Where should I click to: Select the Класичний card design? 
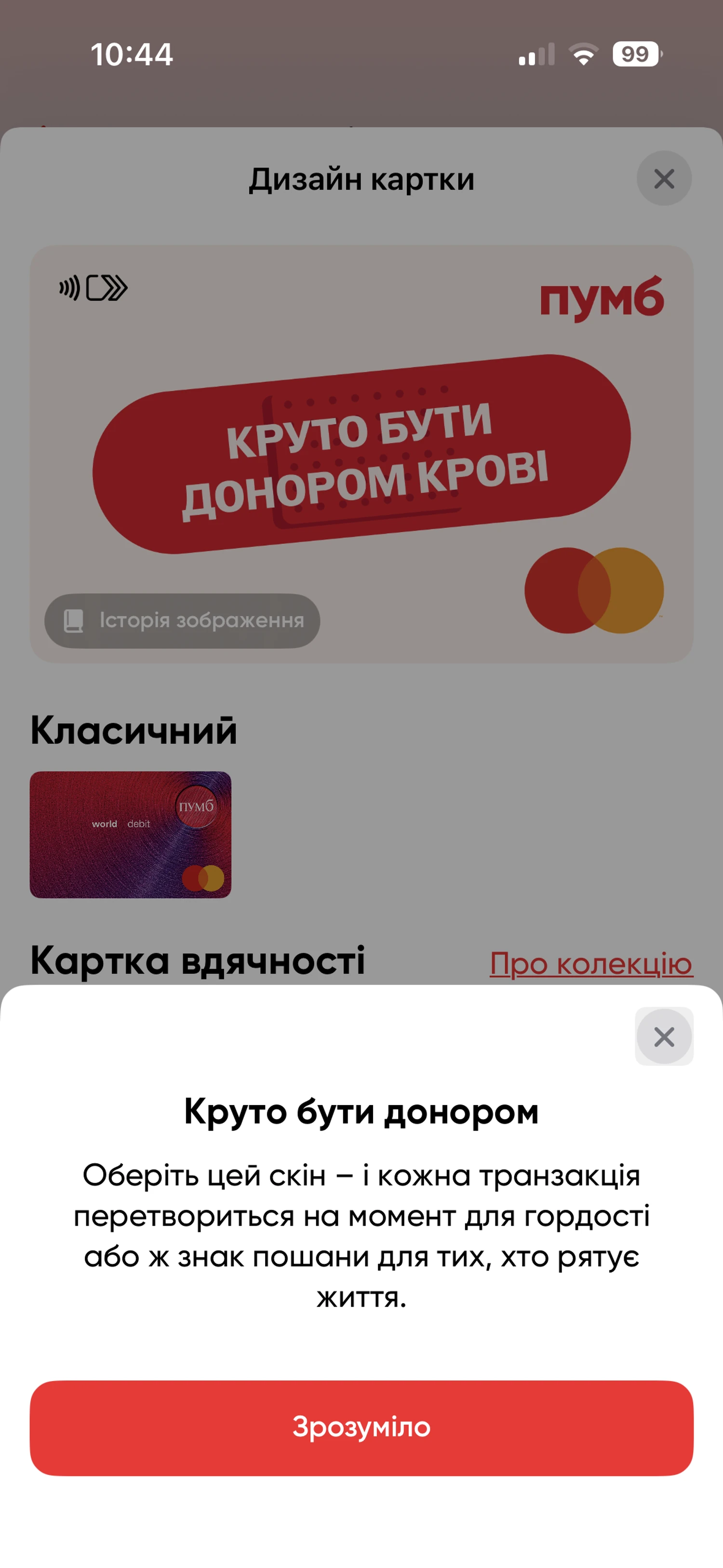130,835
